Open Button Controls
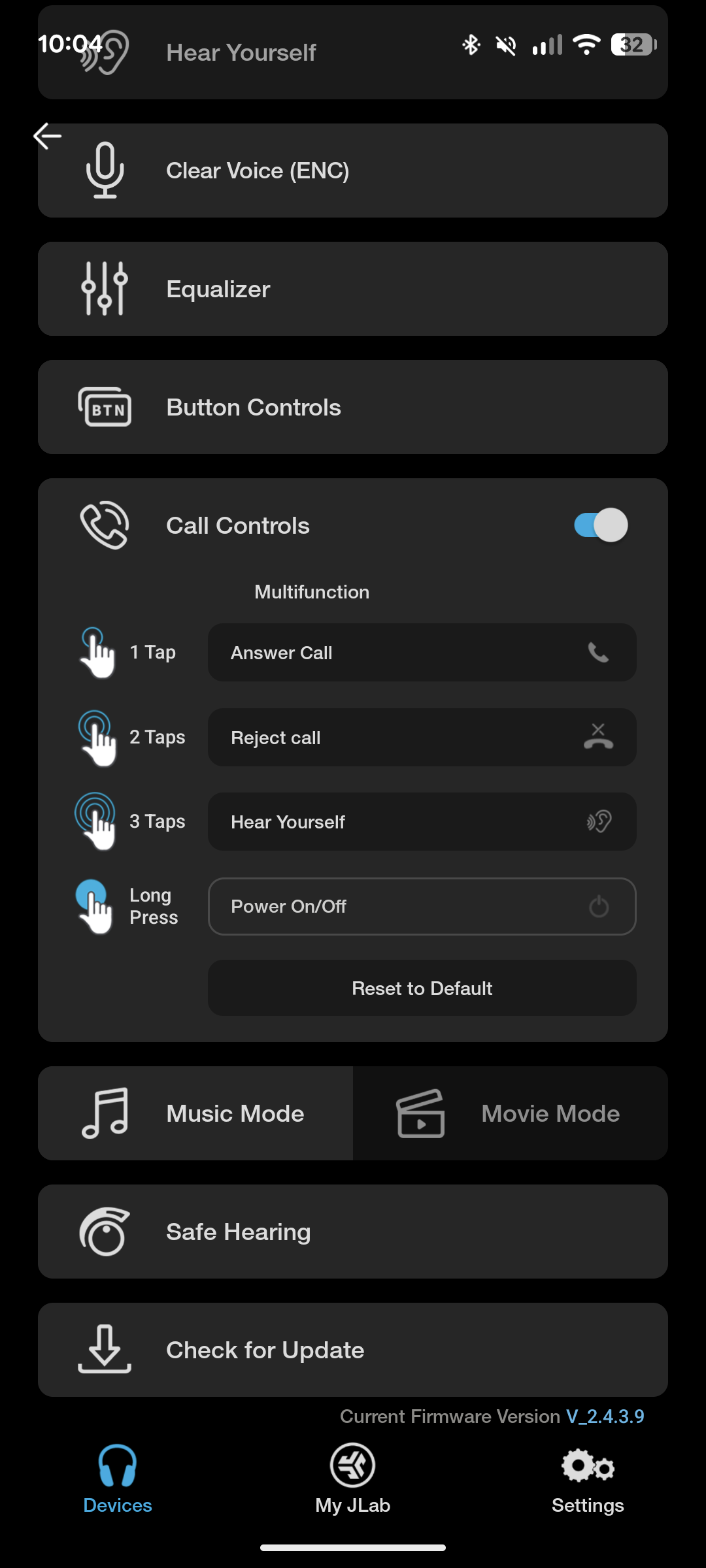The image size is (706, 1568). coord(353,407)
